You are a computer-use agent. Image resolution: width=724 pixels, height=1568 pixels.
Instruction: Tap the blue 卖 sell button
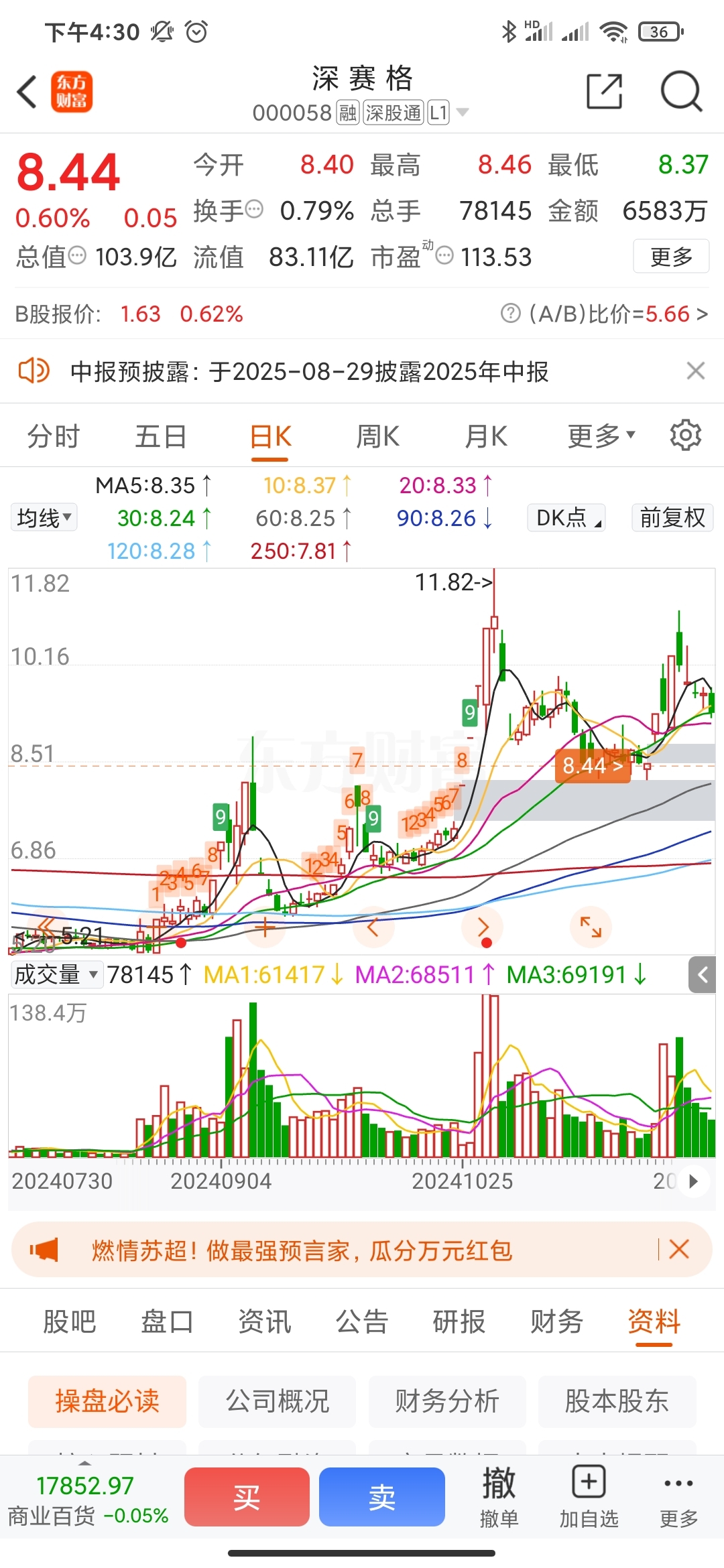(x=382, y=1496)
